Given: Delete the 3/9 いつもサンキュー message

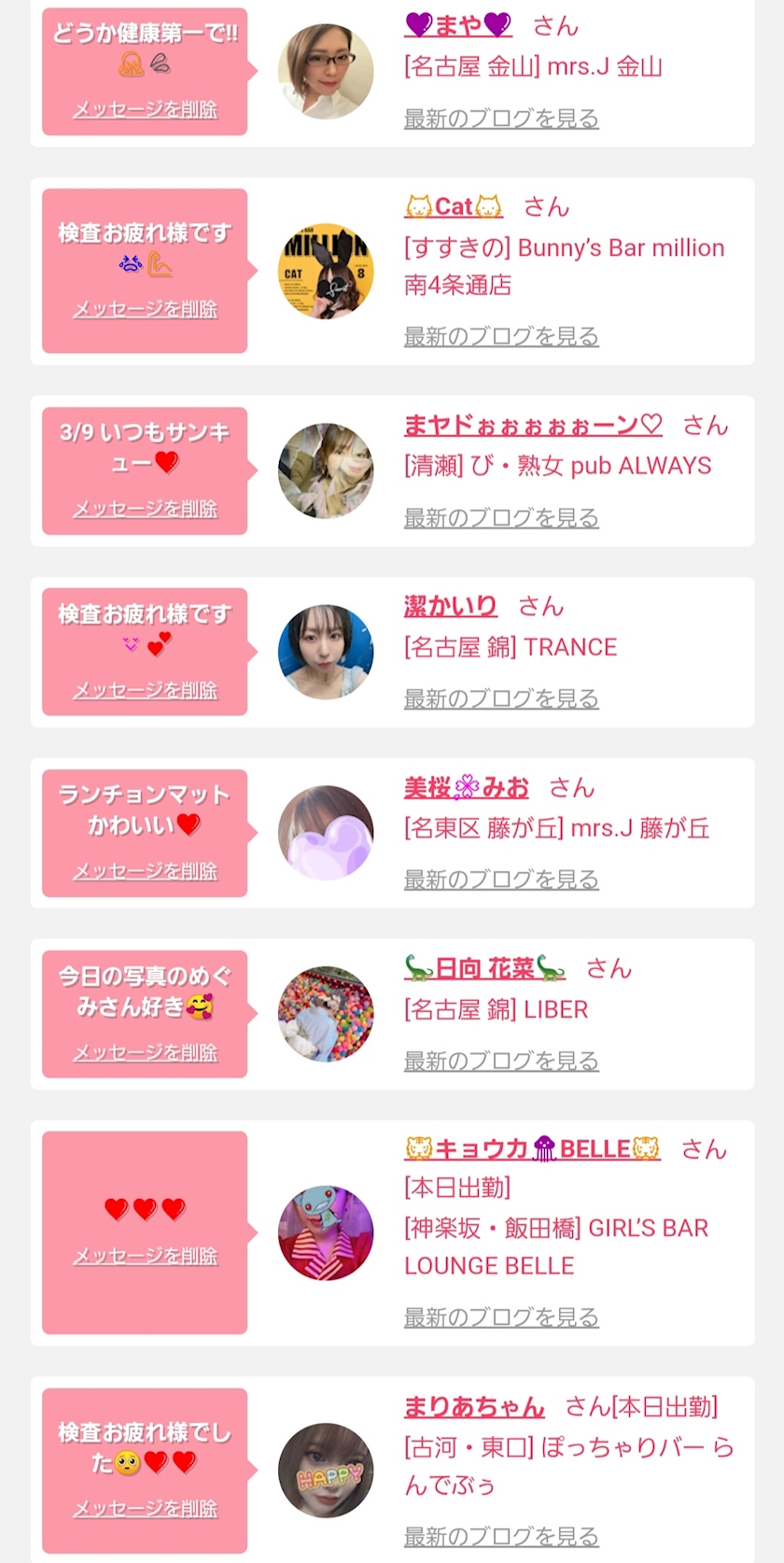Looking at the screenshot, I should [x=145, y=509].
